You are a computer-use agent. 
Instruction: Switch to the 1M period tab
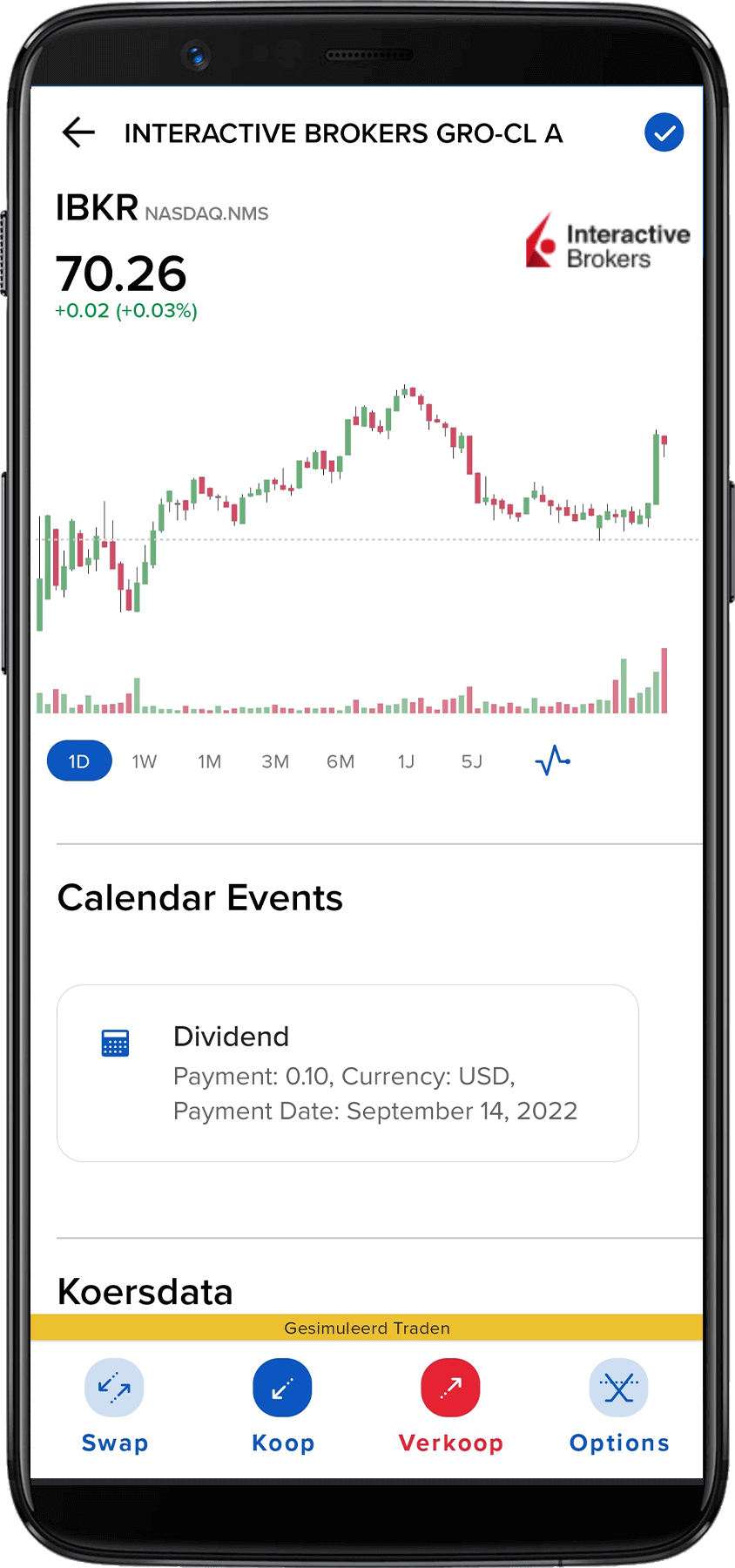point(210,760)
